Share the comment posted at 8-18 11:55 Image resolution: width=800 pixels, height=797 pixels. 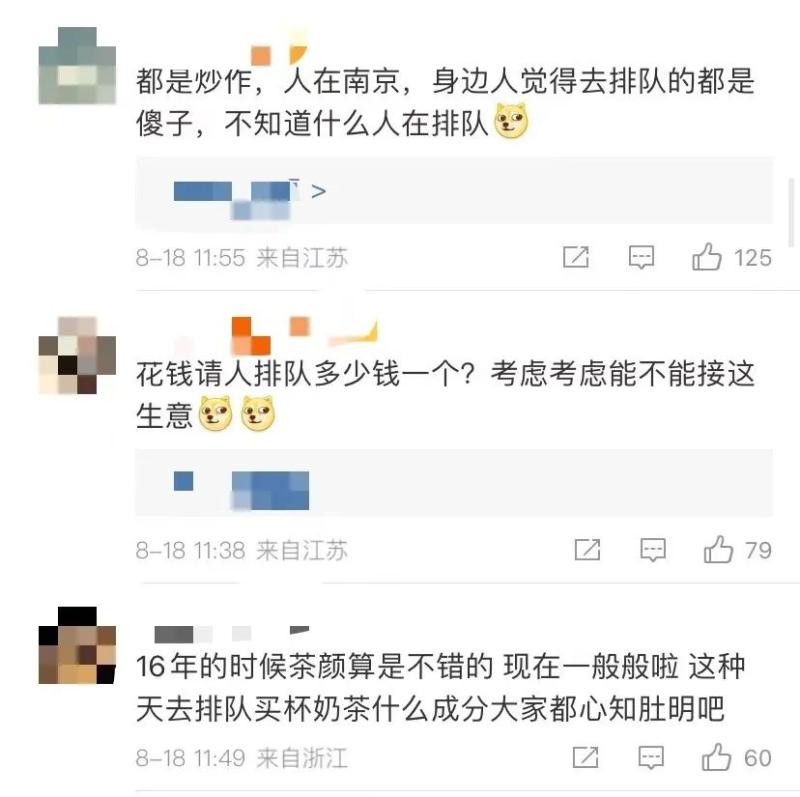tap(575, 257)
